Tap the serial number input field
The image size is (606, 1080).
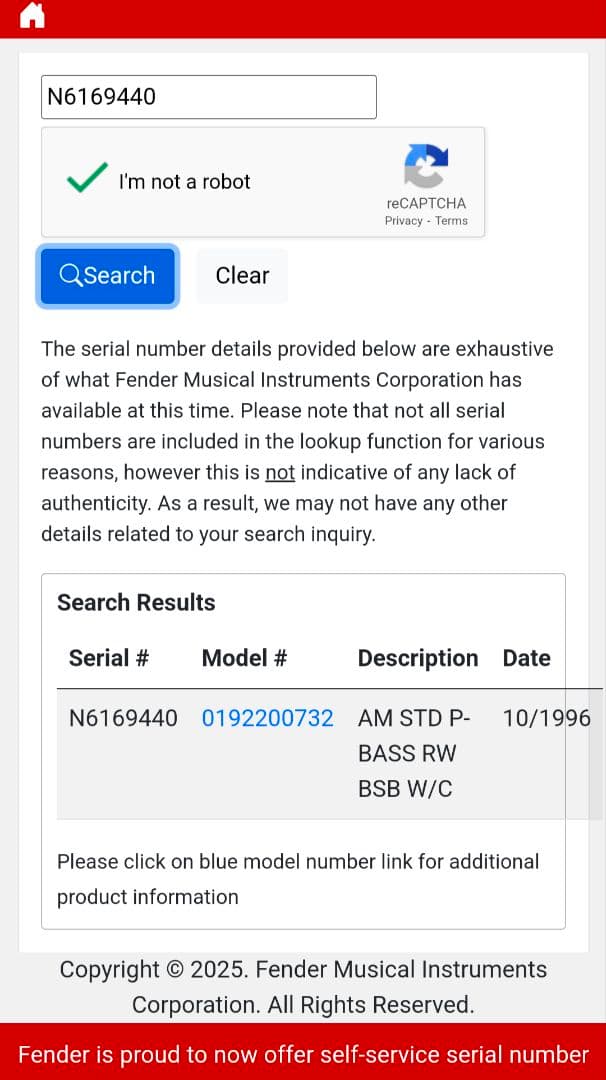(x=208, y=97)
